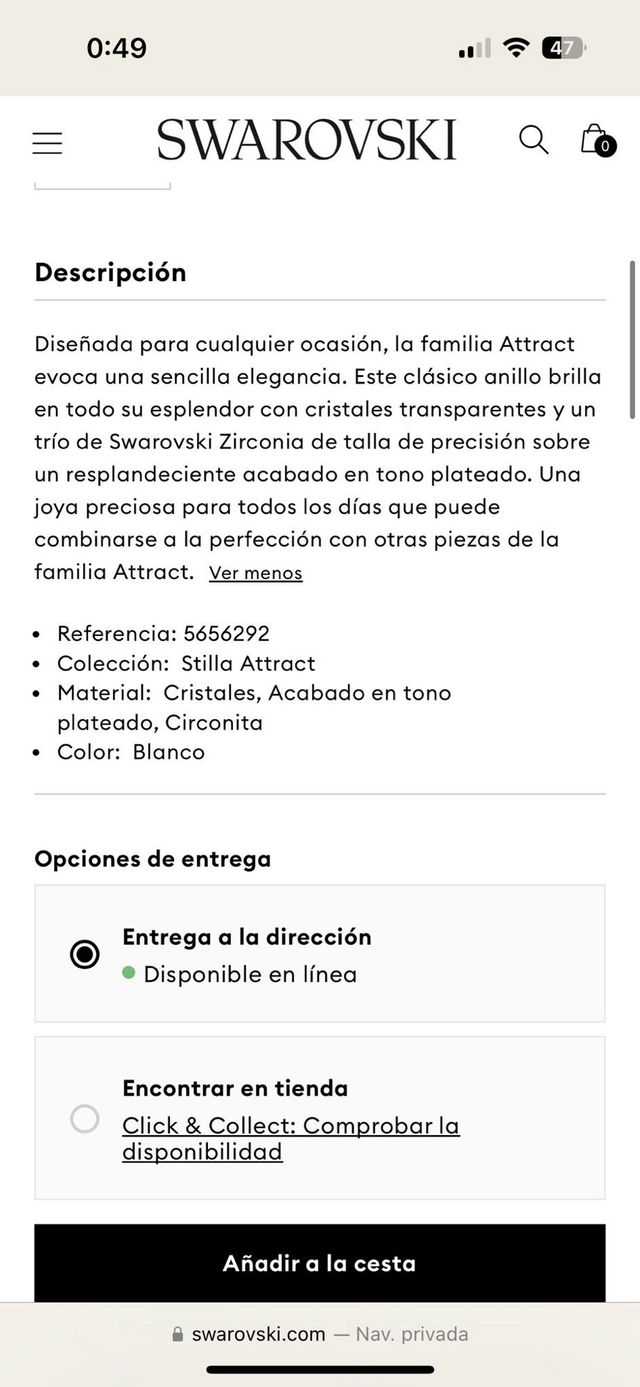Check Click & Collect availability link
The height and width of the screenshot is (1387, 640).
point(290,1138)
